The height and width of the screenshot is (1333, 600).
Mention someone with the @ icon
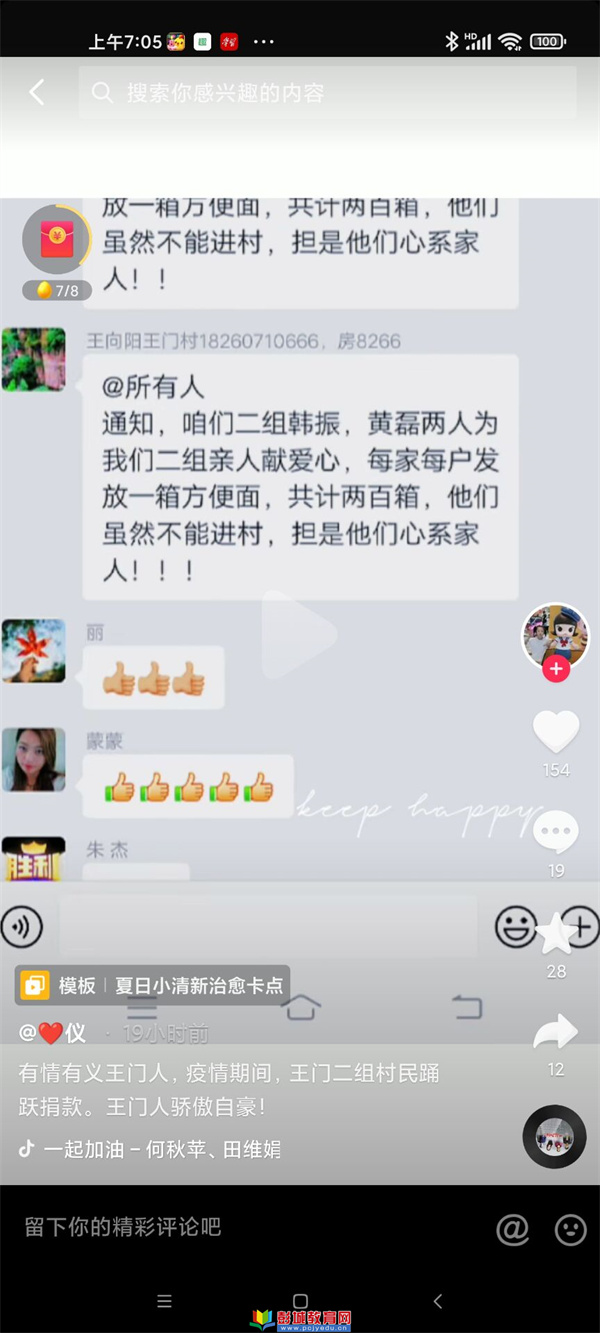tap(513, 1229)
